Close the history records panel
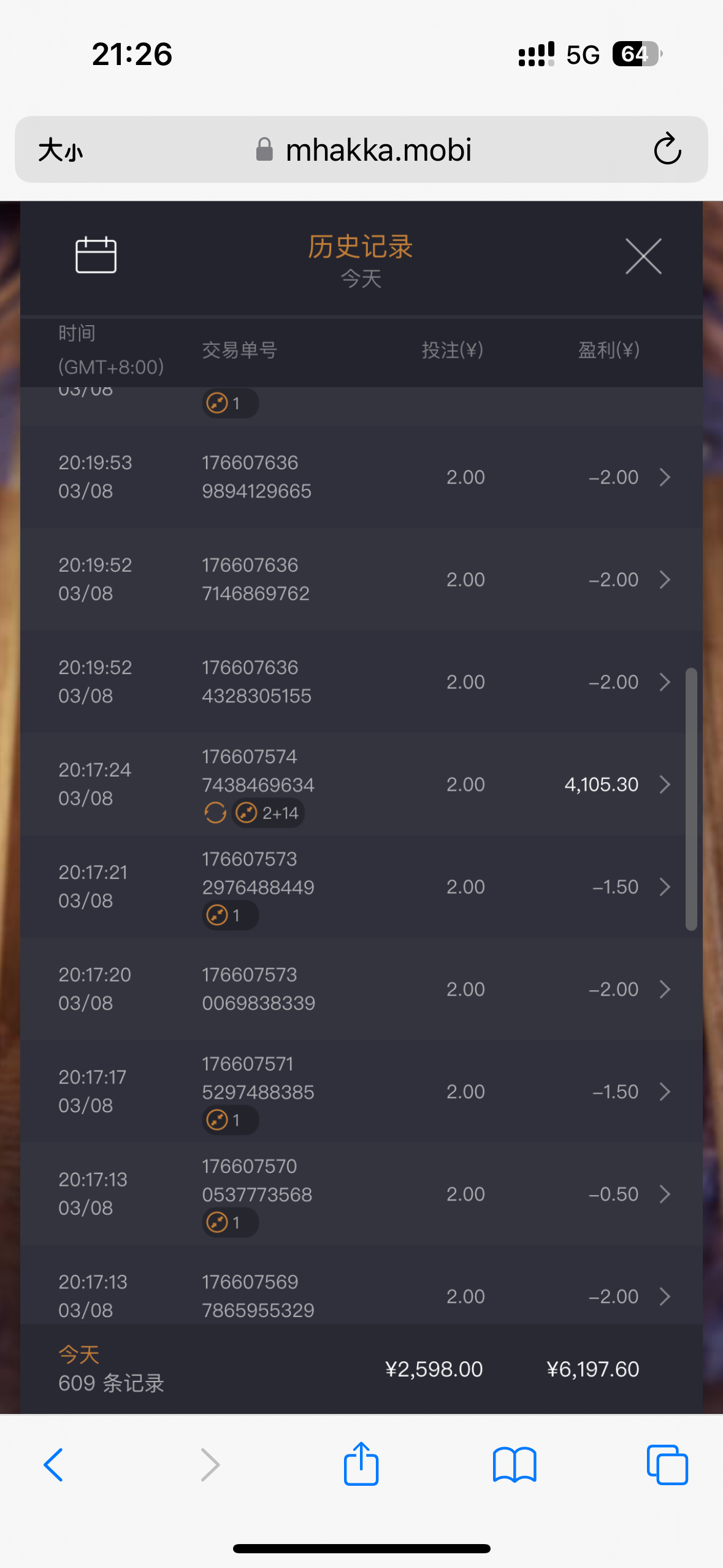 coord(643,256)
